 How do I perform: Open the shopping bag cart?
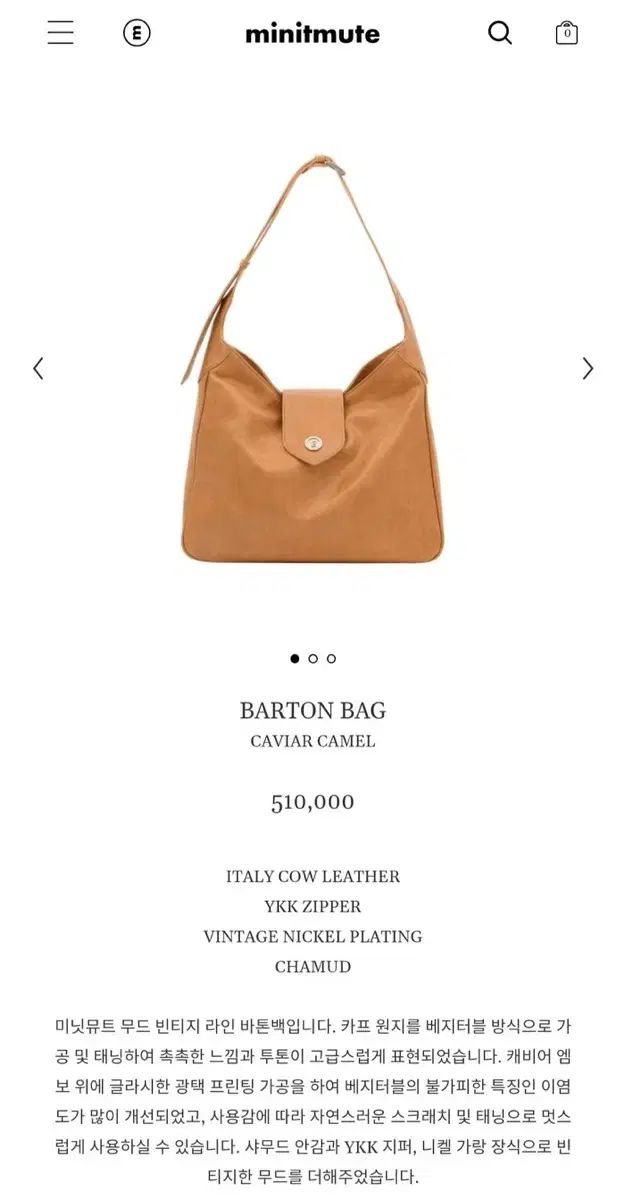click(x=567, y=33)
